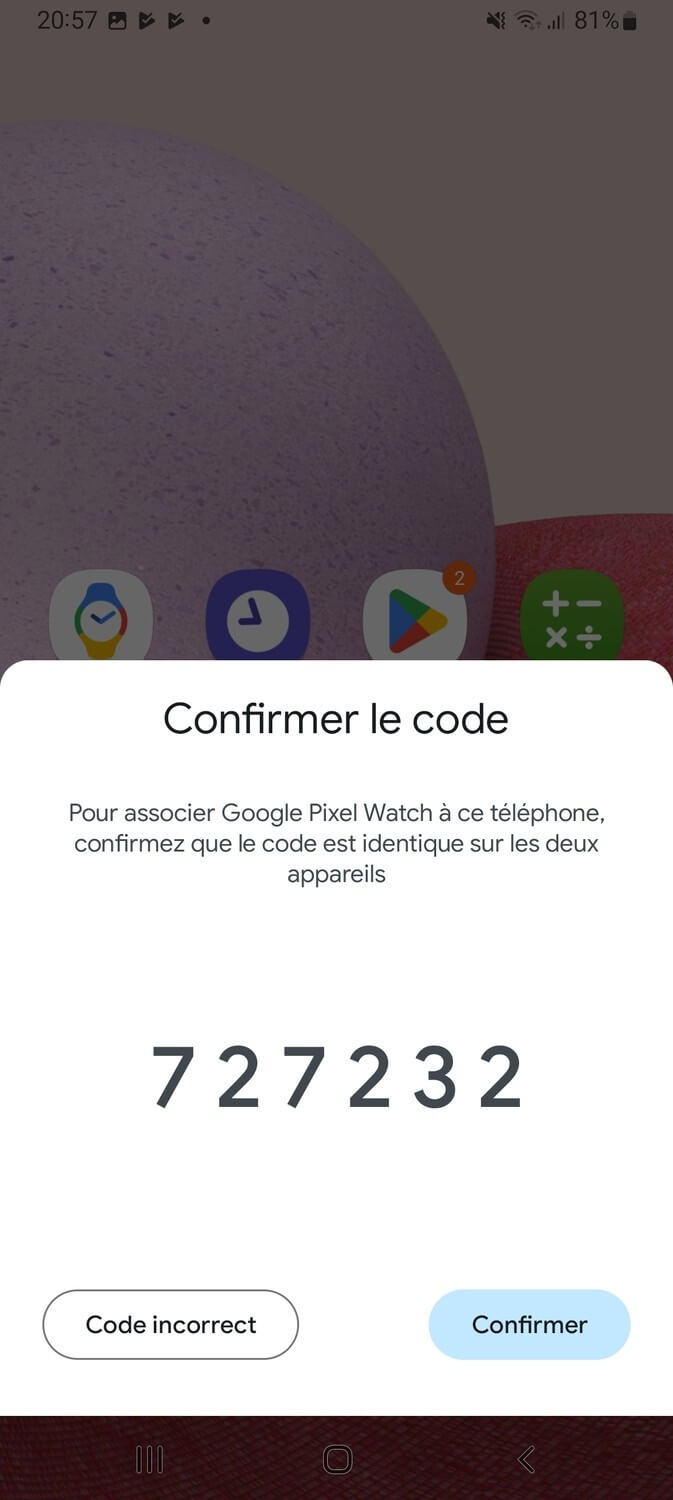
Task: Go back with the system back arrow
Action: [526, 1459]
